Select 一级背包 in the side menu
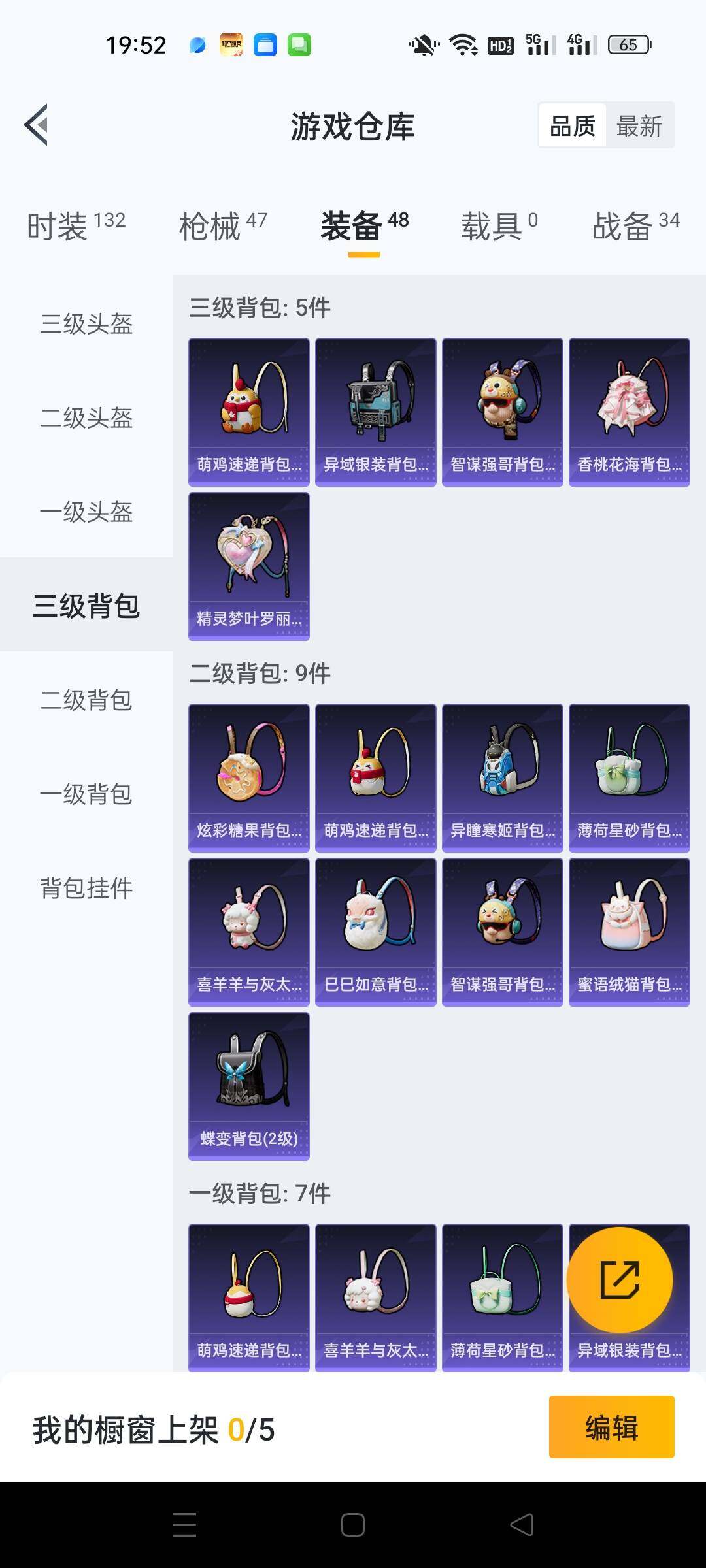Image resolution: width=706 pixels, height=1568 pixels. 86,794
